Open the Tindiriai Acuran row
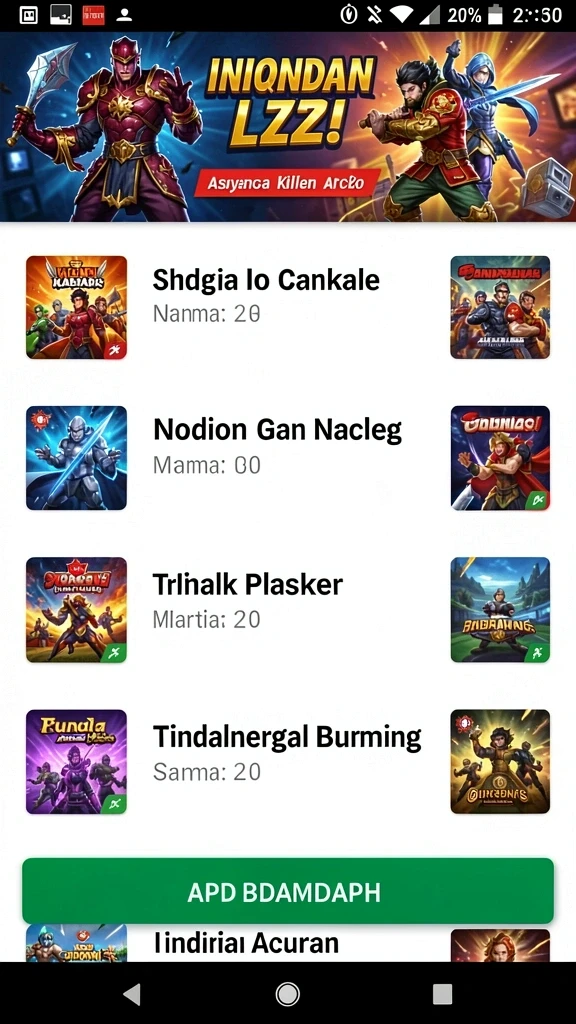Image resolution: width=576 pixels, height=1024 pixels. tap(288, 944)
